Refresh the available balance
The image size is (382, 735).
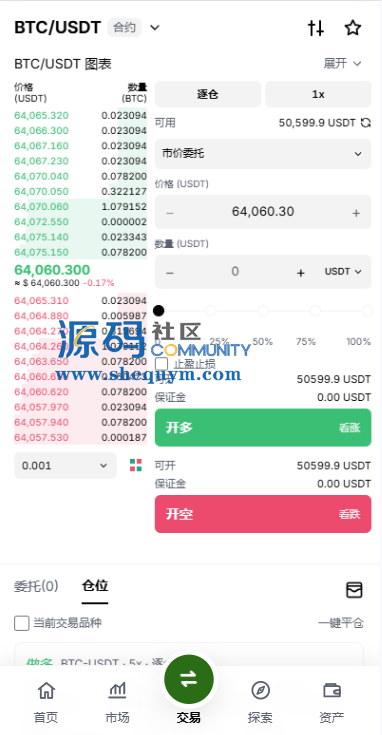click(366, 123)
